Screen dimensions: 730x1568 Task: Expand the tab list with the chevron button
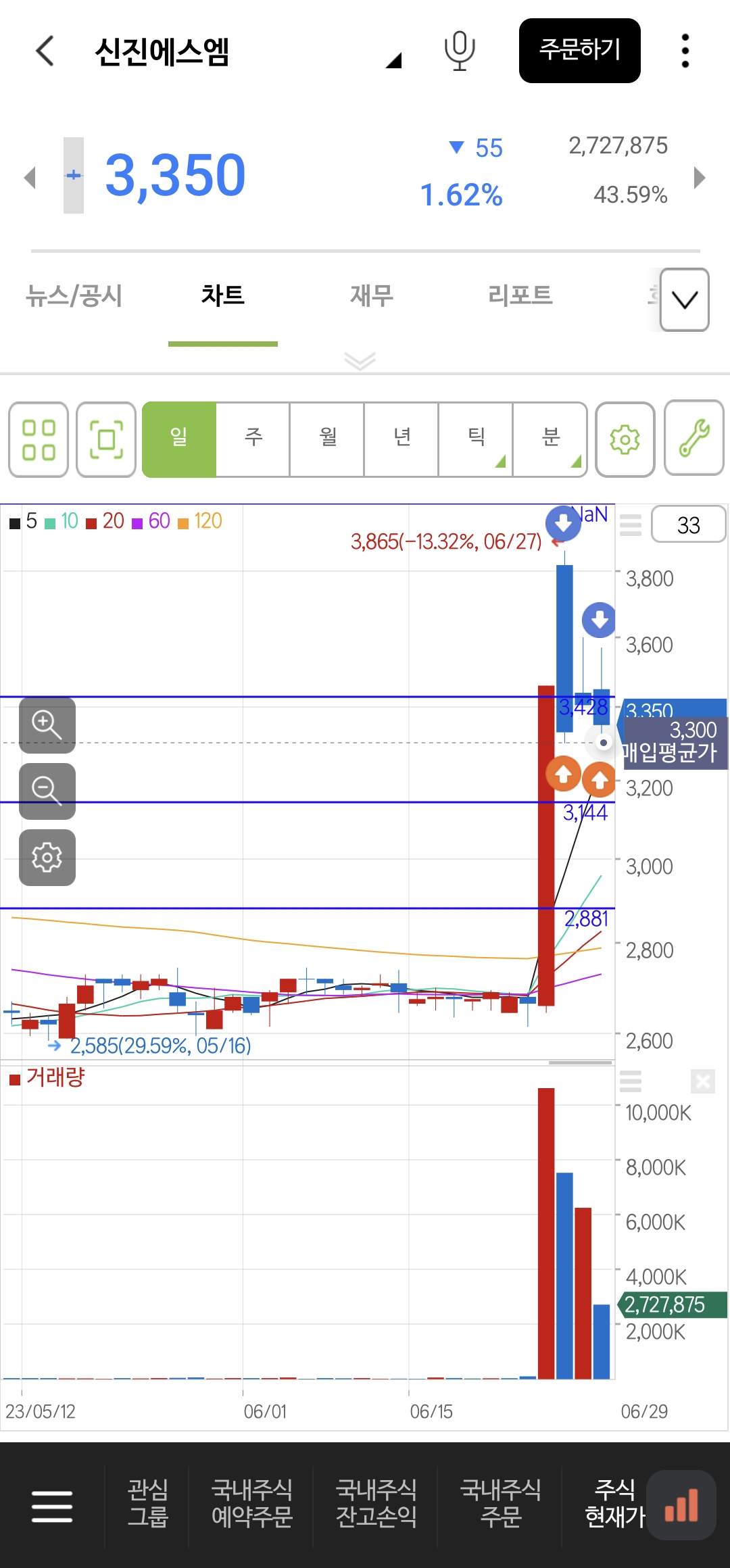pos(684,300)
